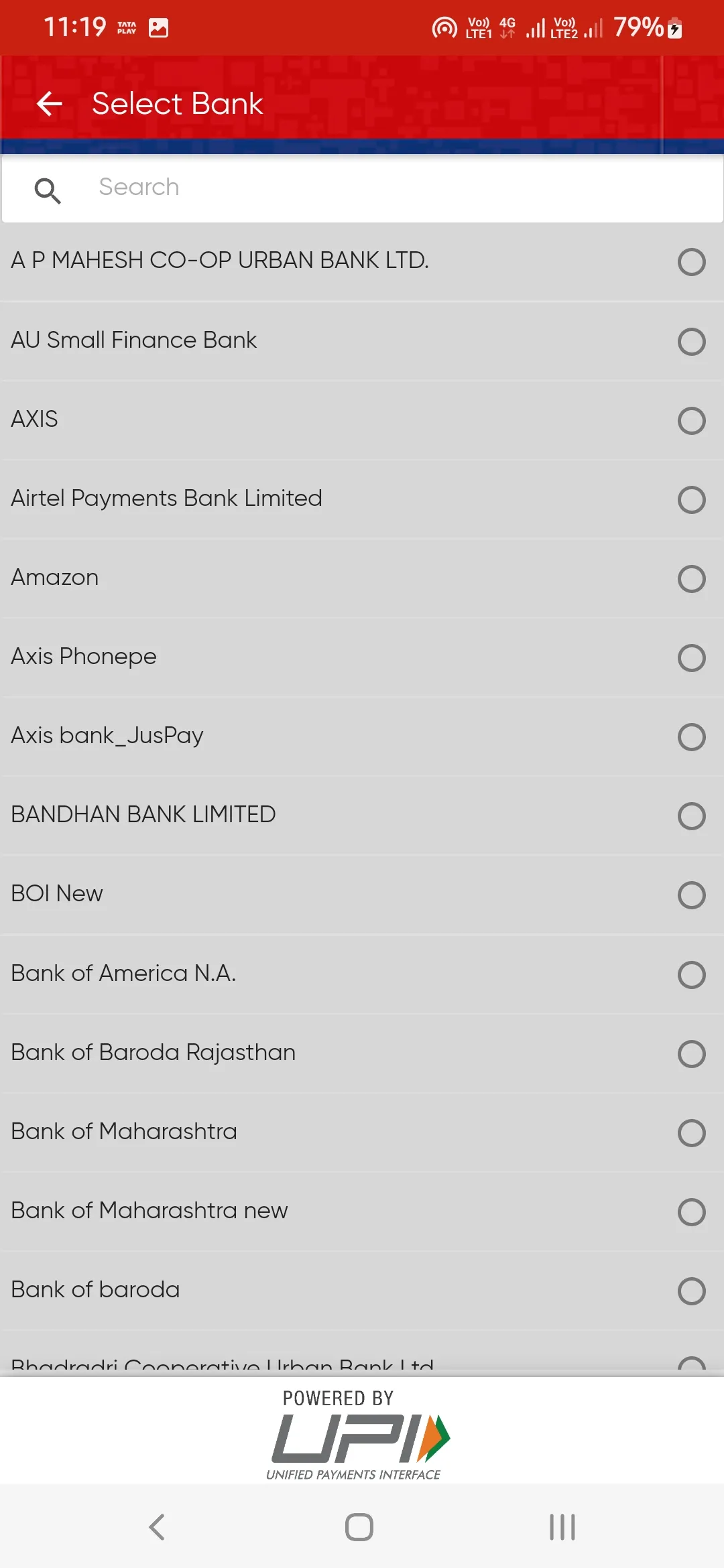Tap the battery icon in status bar
724x1568 pixels.
click(672, 27)
